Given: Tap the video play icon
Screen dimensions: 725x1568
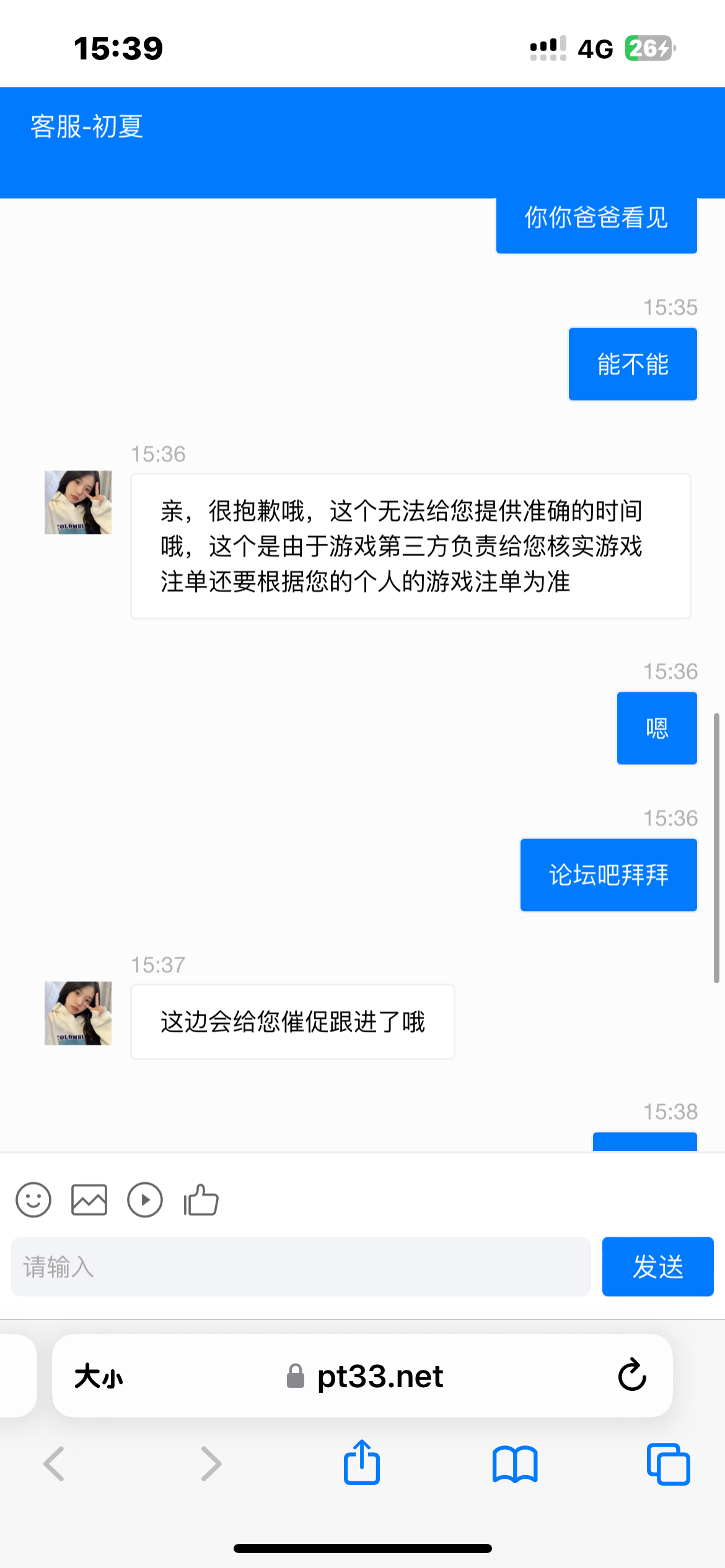Looking at the screenshot, I should pyautogui.click(x=145, y=1200).
